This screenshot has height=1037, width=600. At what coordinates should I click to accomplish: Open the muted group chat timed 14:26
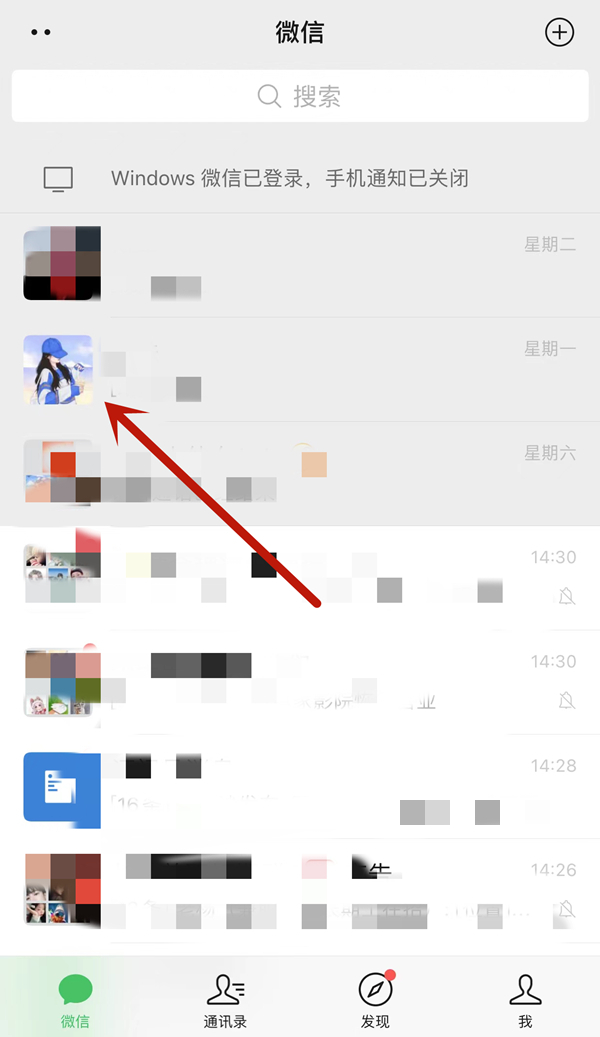pyautogui.click(x=299, y=890)
